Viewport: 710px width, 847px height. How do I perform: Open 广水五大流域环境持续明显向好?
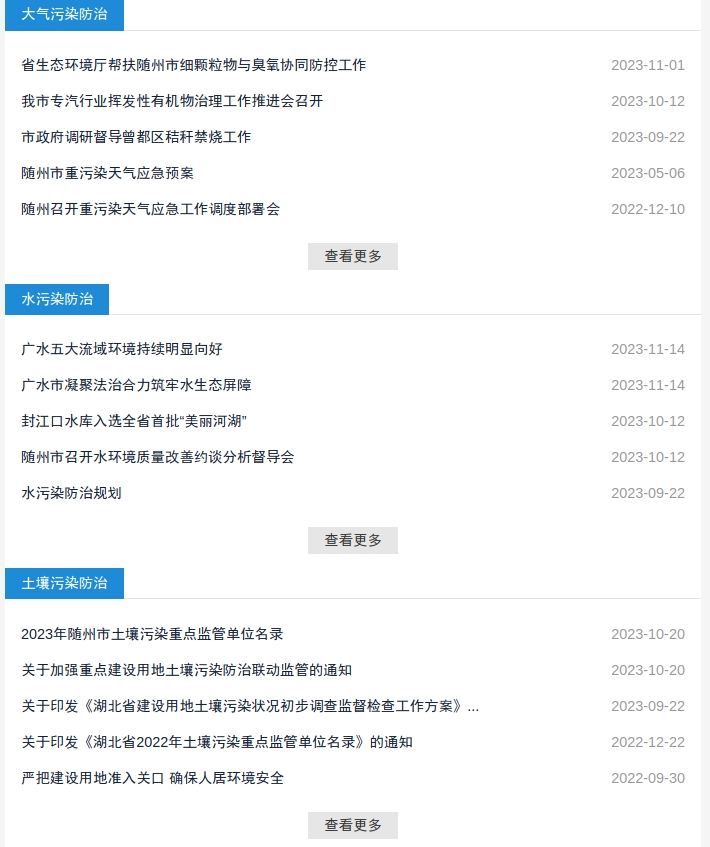[122, 349]
